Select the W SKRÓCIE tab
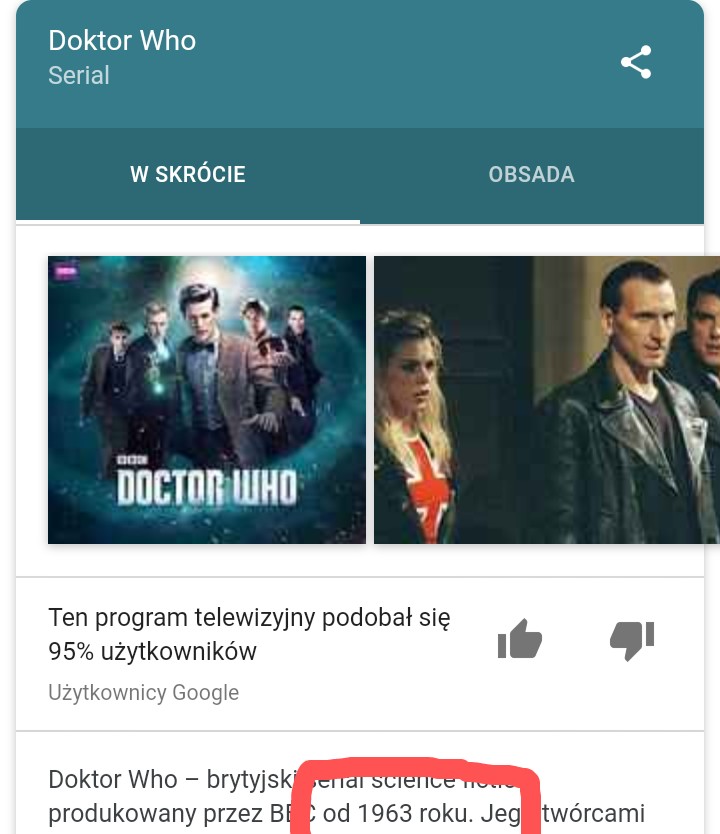 tap(188, 175)
